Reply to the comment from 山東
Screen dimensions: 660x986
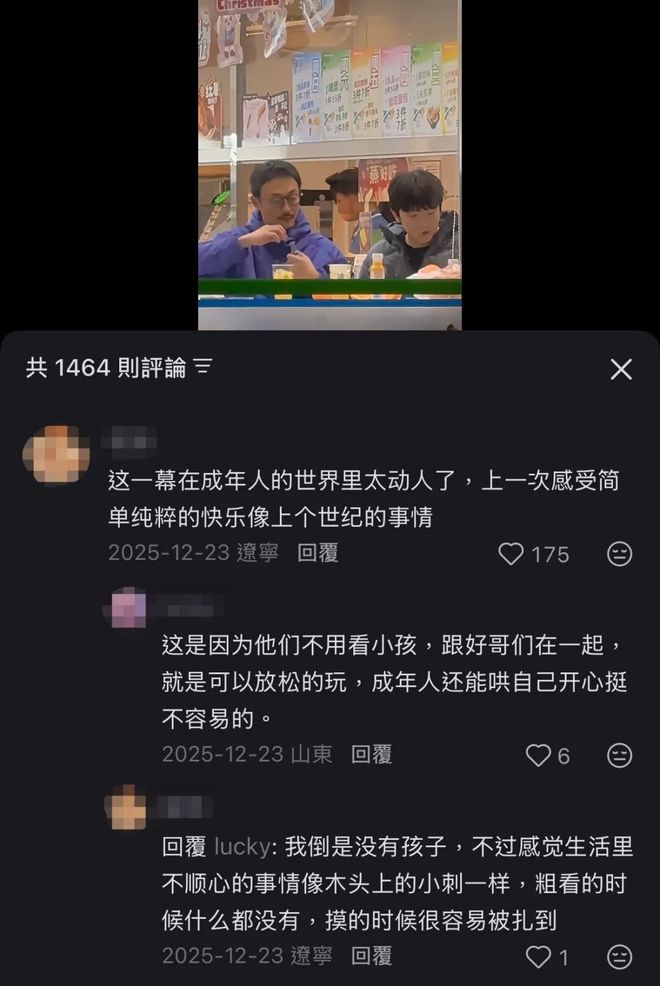pos(372,754)
